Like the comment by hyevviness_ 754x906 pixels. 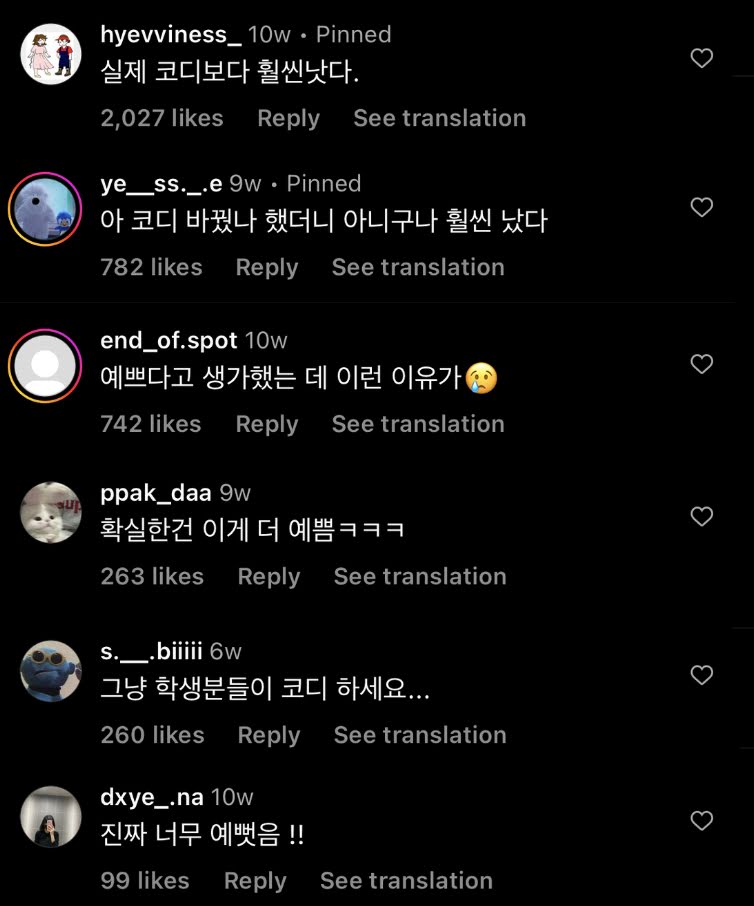(702, 58)
